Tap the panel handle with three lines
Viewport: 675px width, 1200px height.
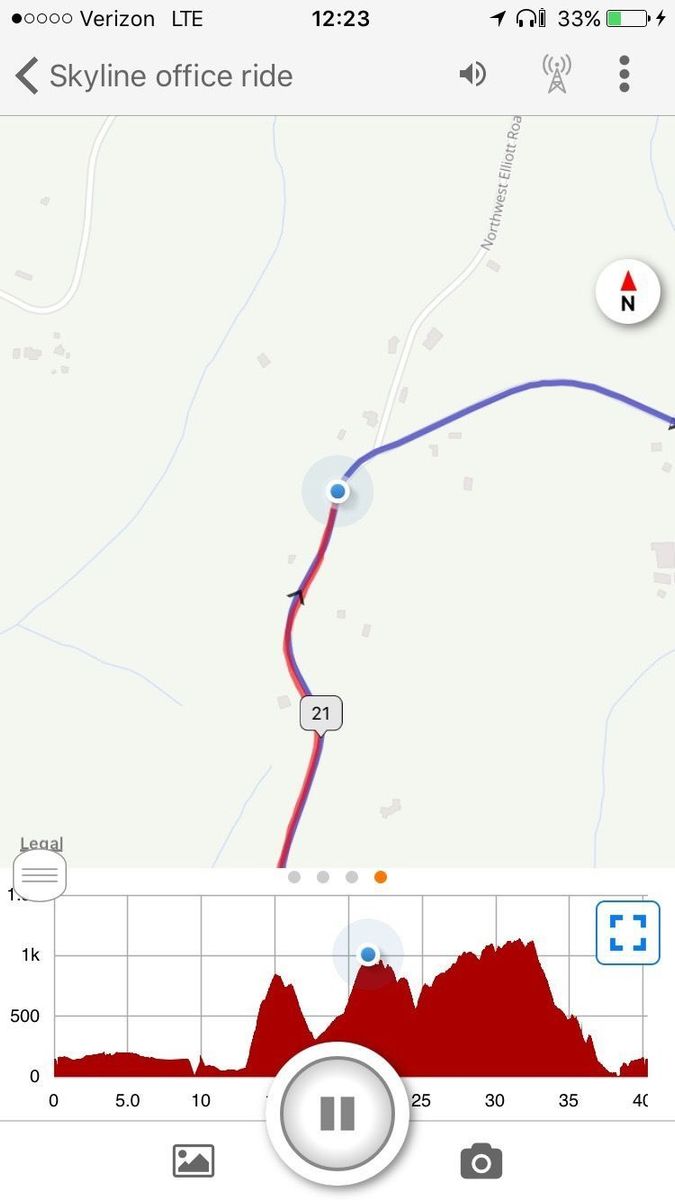[x=40, y=876]
